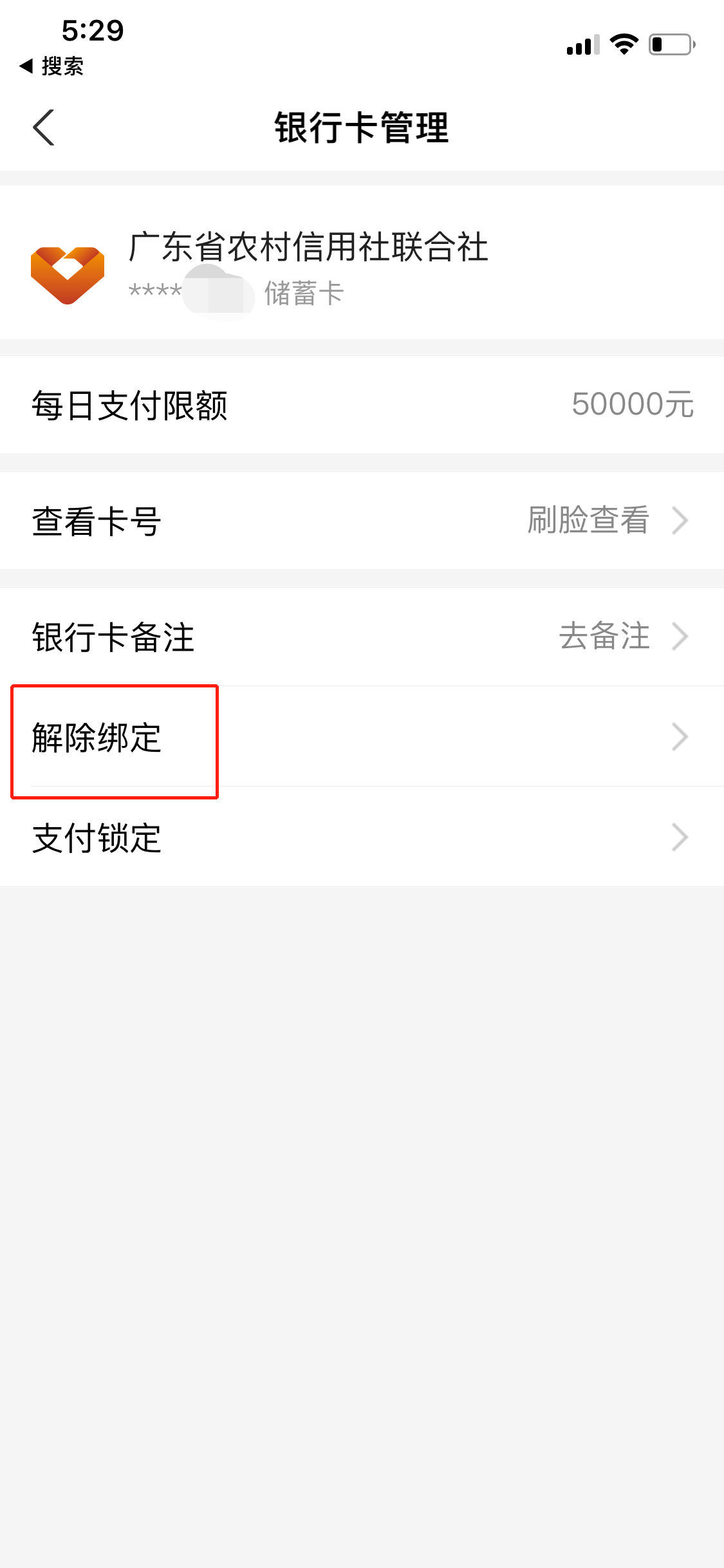Open 查看卡号 to view card number
Screen dimensions: 724x1568
click(362, 521)
